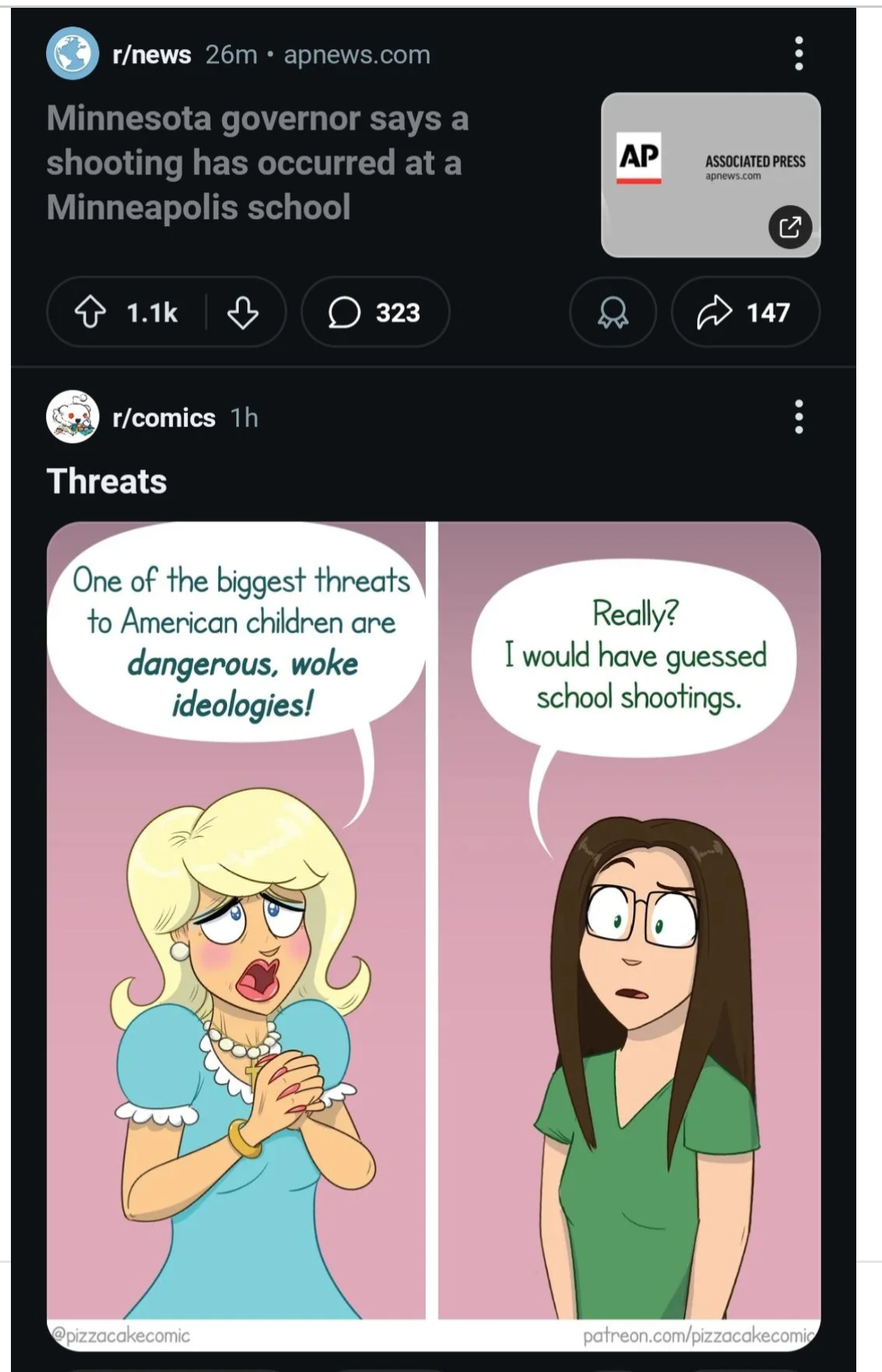View the 323 comments on news post
Screen dimensions: 882x1372
(x=375, y=313)
